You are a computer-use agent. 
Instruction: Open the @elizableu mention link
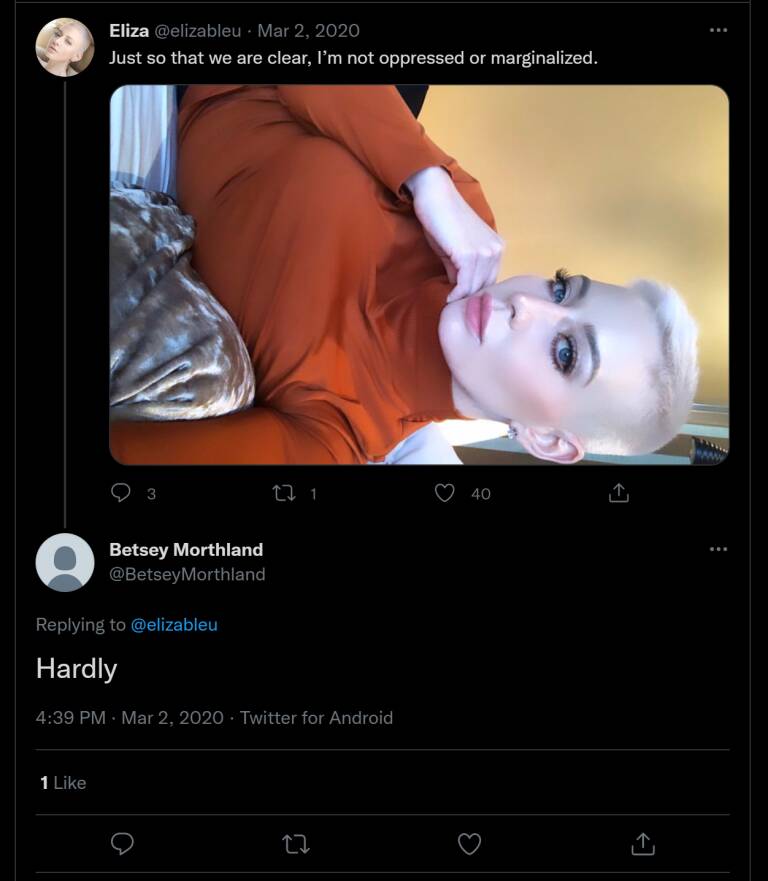coord(174,625)
